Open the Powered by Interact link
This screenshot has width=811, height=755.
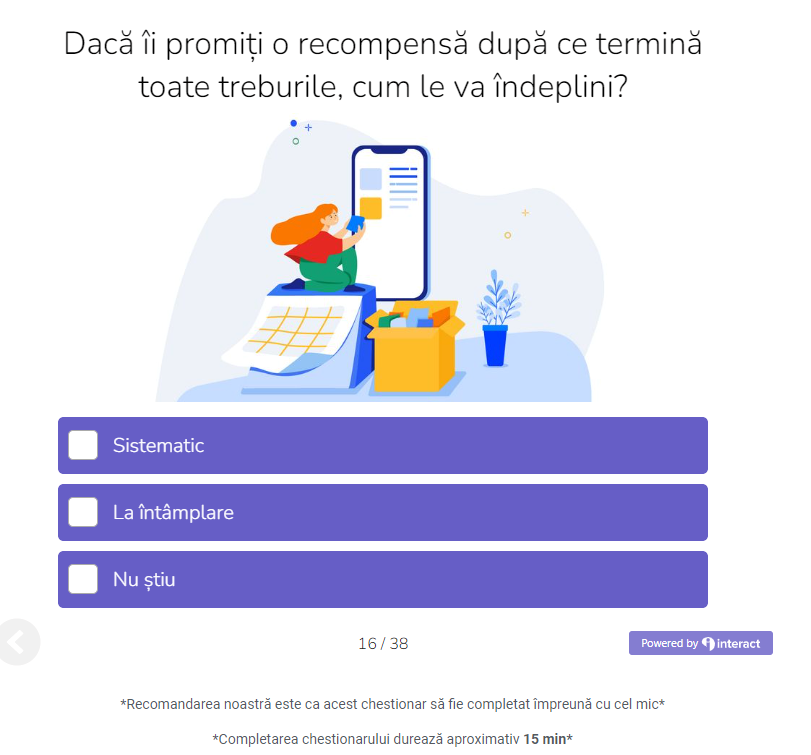[x=700, y=643]
